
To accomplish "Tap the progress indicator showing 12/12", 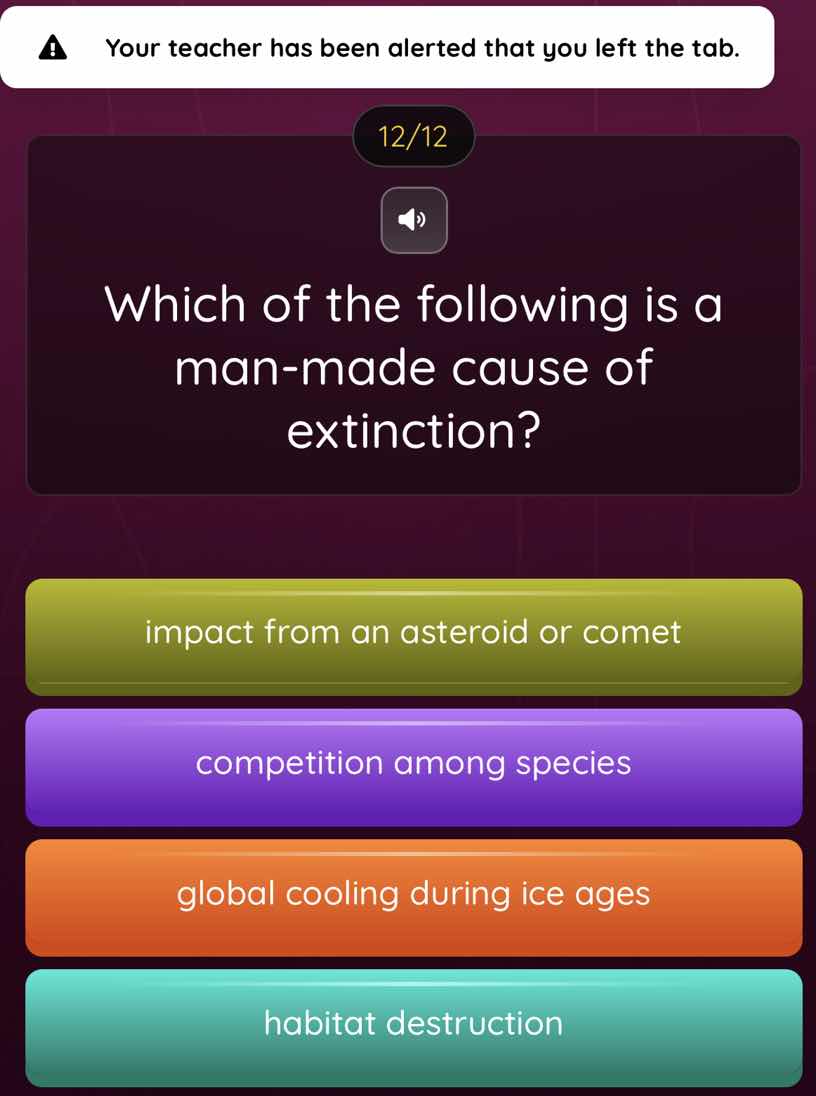I will point(414,136).
